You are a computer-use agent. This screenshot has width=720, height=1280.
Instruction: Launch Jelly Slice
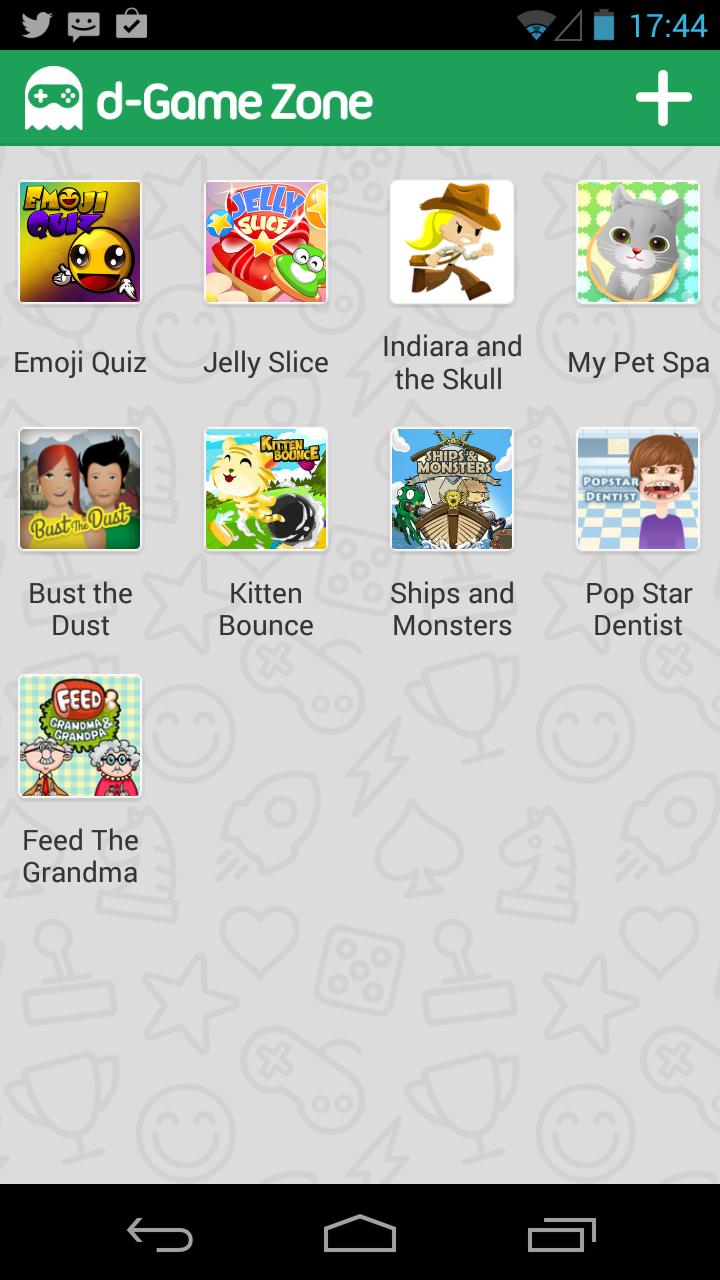pos(266,242)
